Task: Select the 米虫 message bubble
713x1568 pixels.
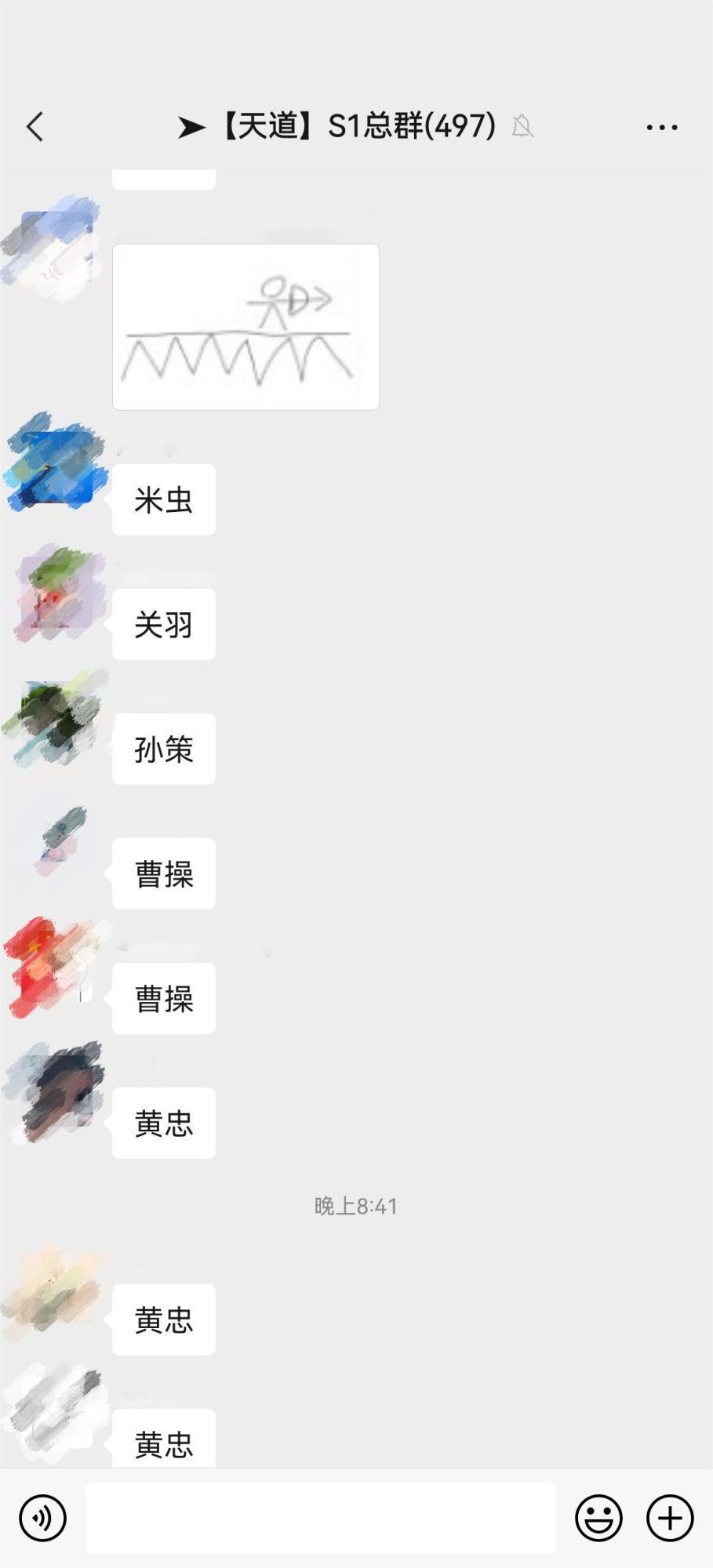Action: click(162, 499)
